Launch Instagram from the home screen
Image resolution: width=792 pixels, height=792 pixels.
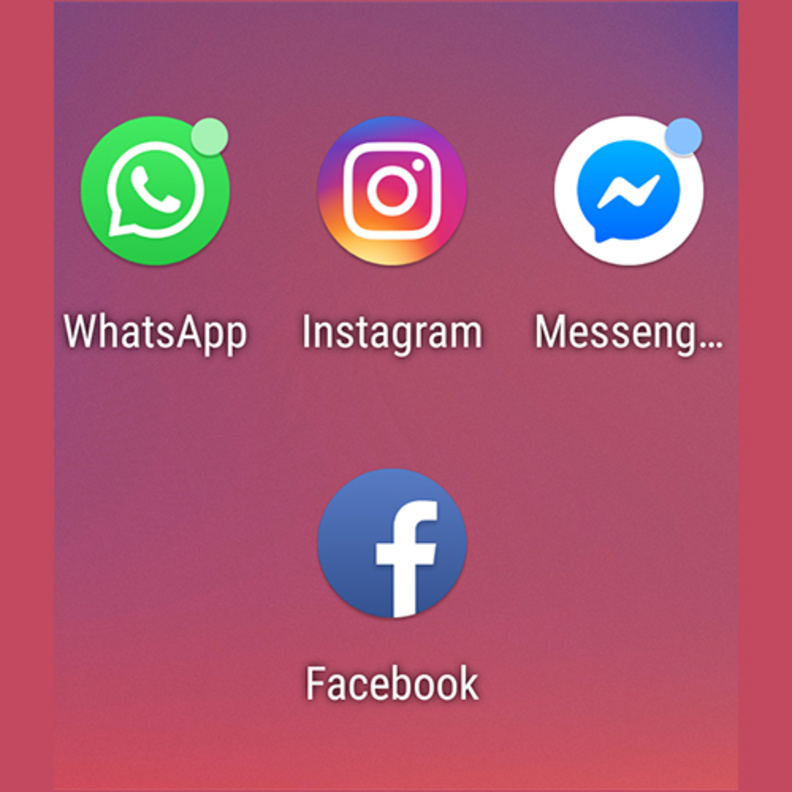coord(392,191)
